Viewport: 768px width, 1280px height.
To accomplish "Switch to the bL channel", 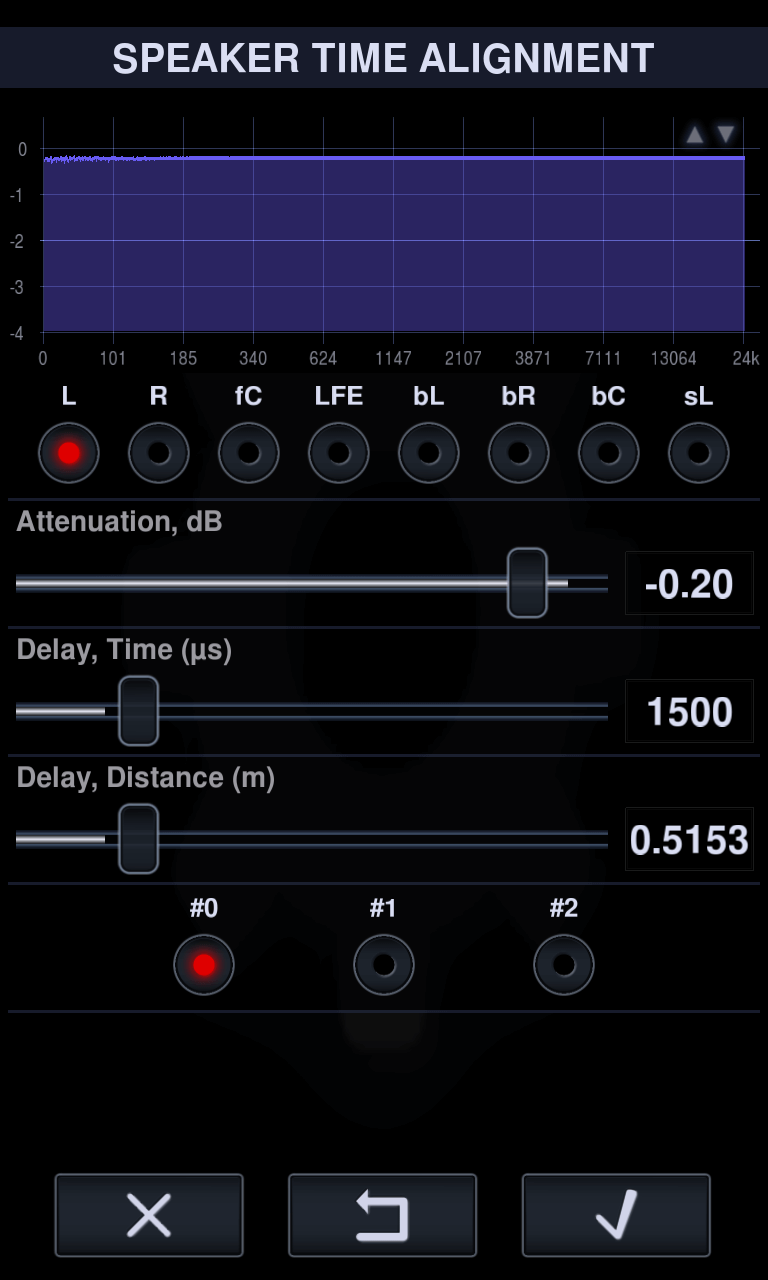I will click(x=428, y=453).
